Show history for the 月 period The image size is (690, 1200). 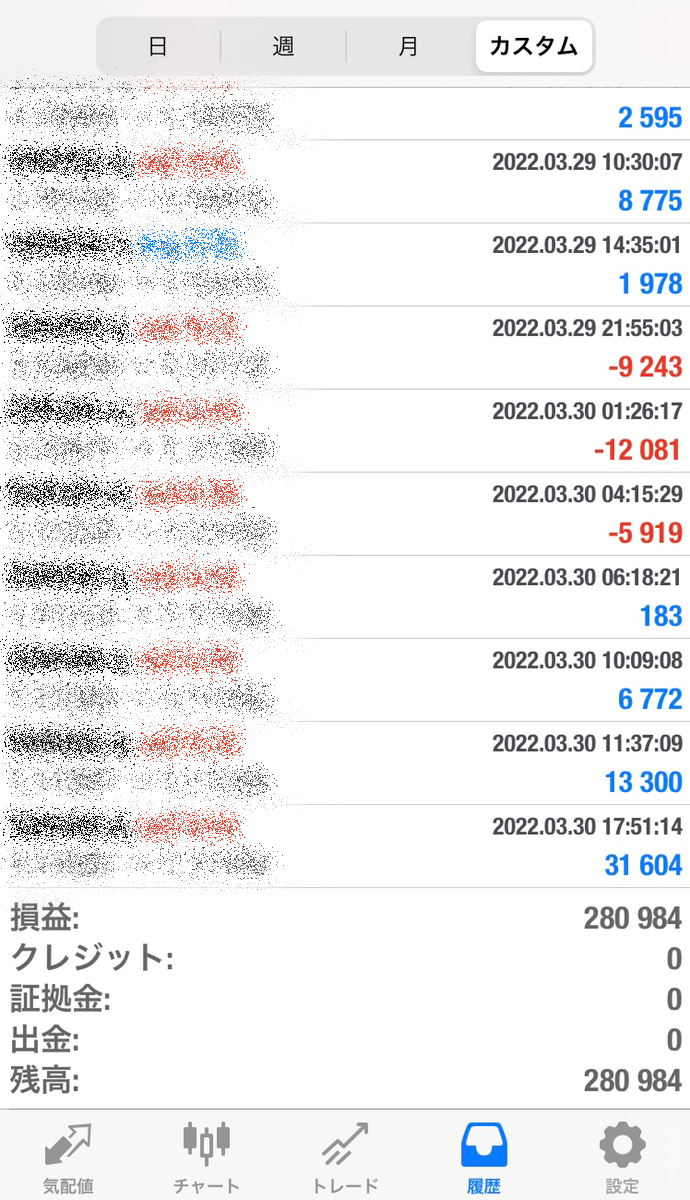pos(408,46)
